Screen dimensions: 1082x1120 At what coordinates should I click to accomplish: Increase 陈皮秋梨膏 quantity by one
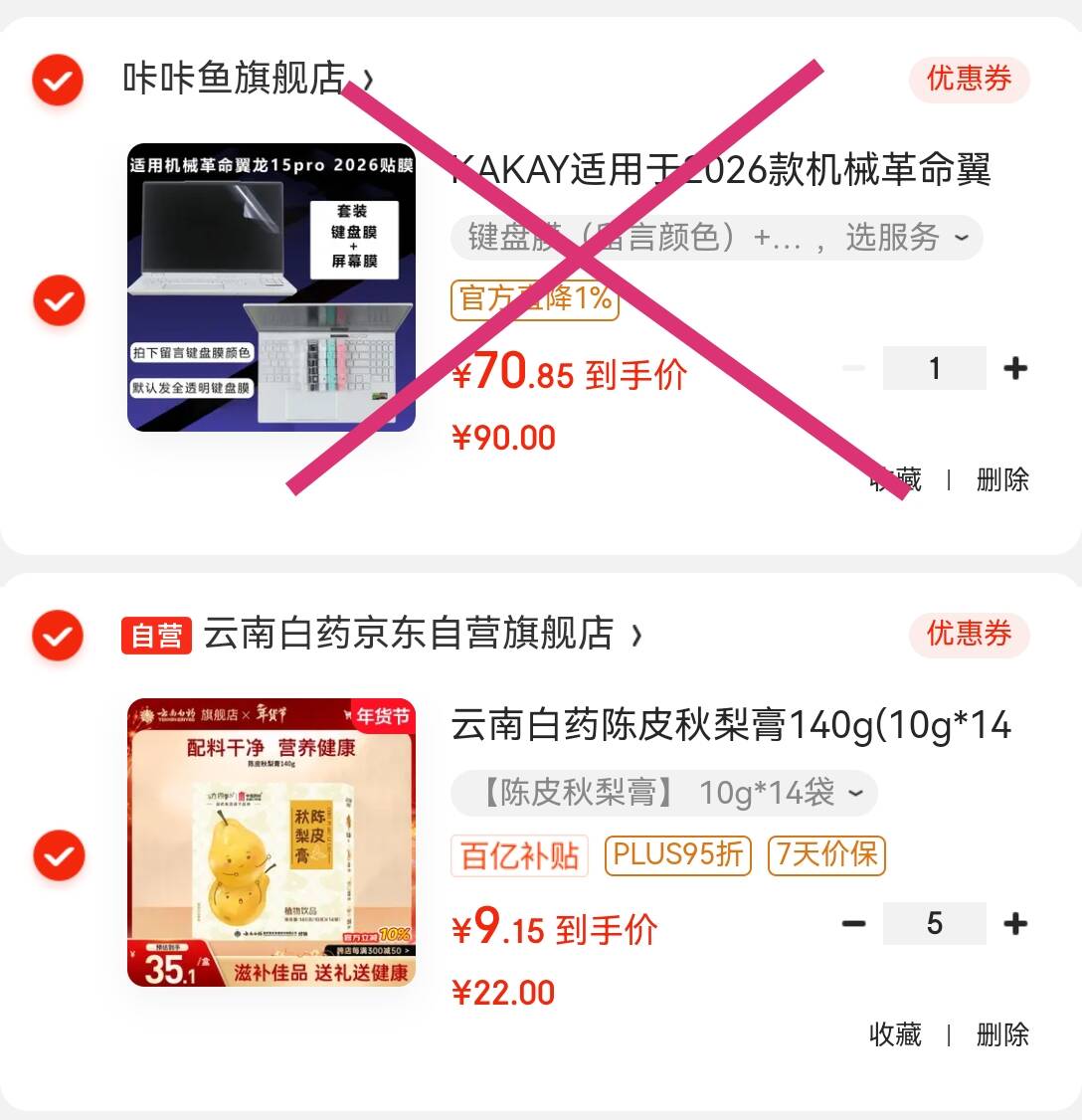pos(1015,924)
